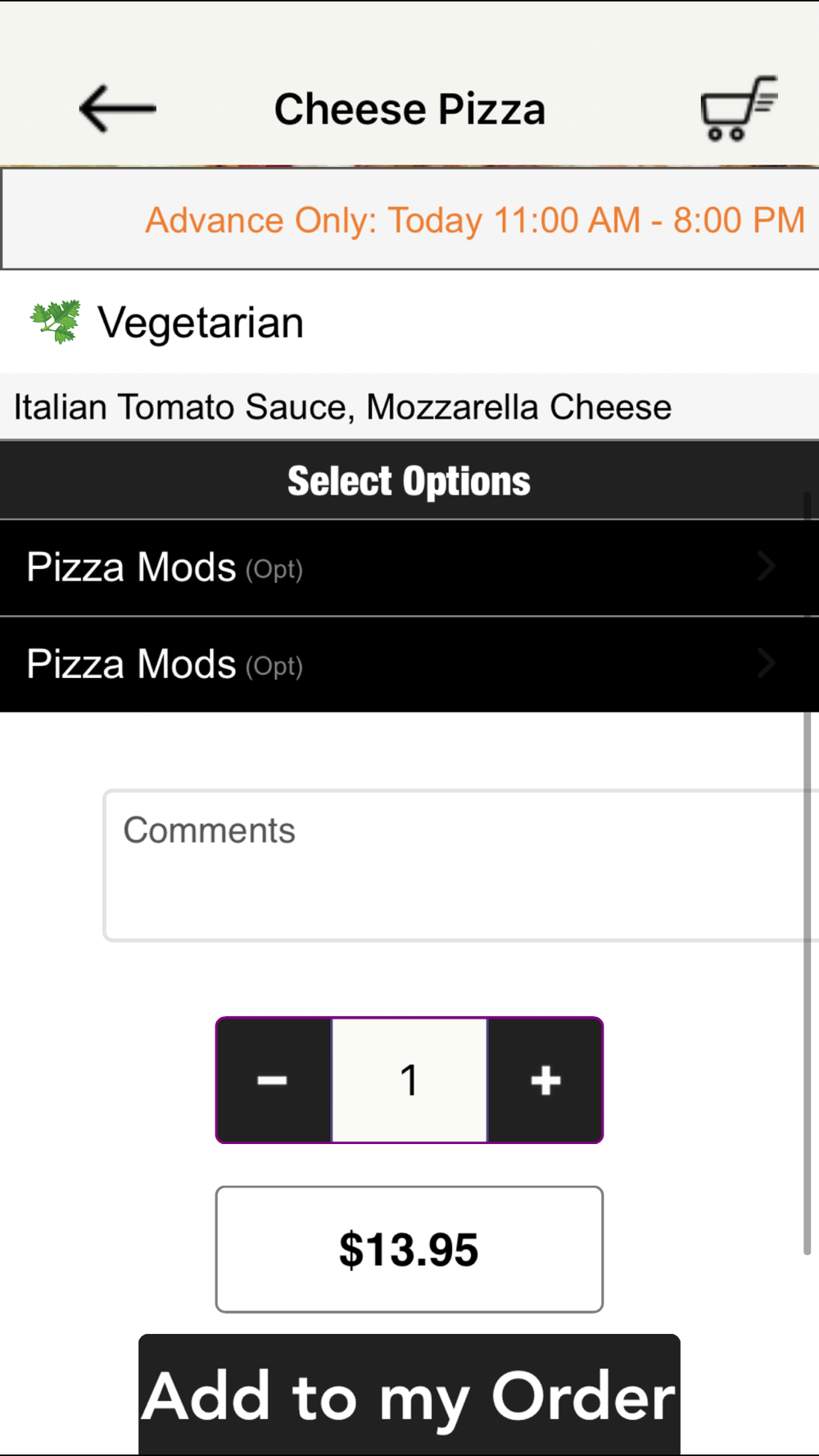Open the first Pizza Mods option

(409, 567)
